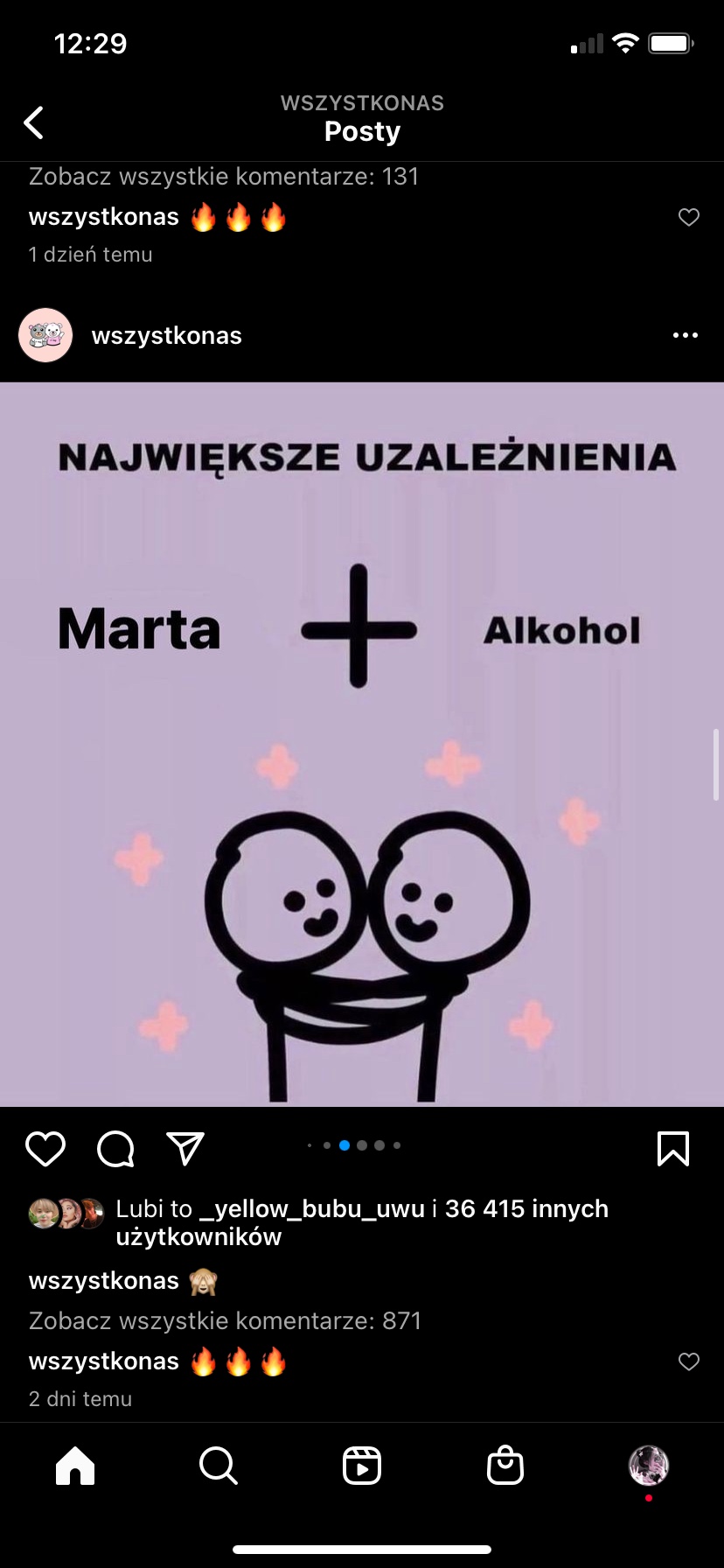724x1568 pixels.
Task: View all 871 comments
Action: 225,1320
